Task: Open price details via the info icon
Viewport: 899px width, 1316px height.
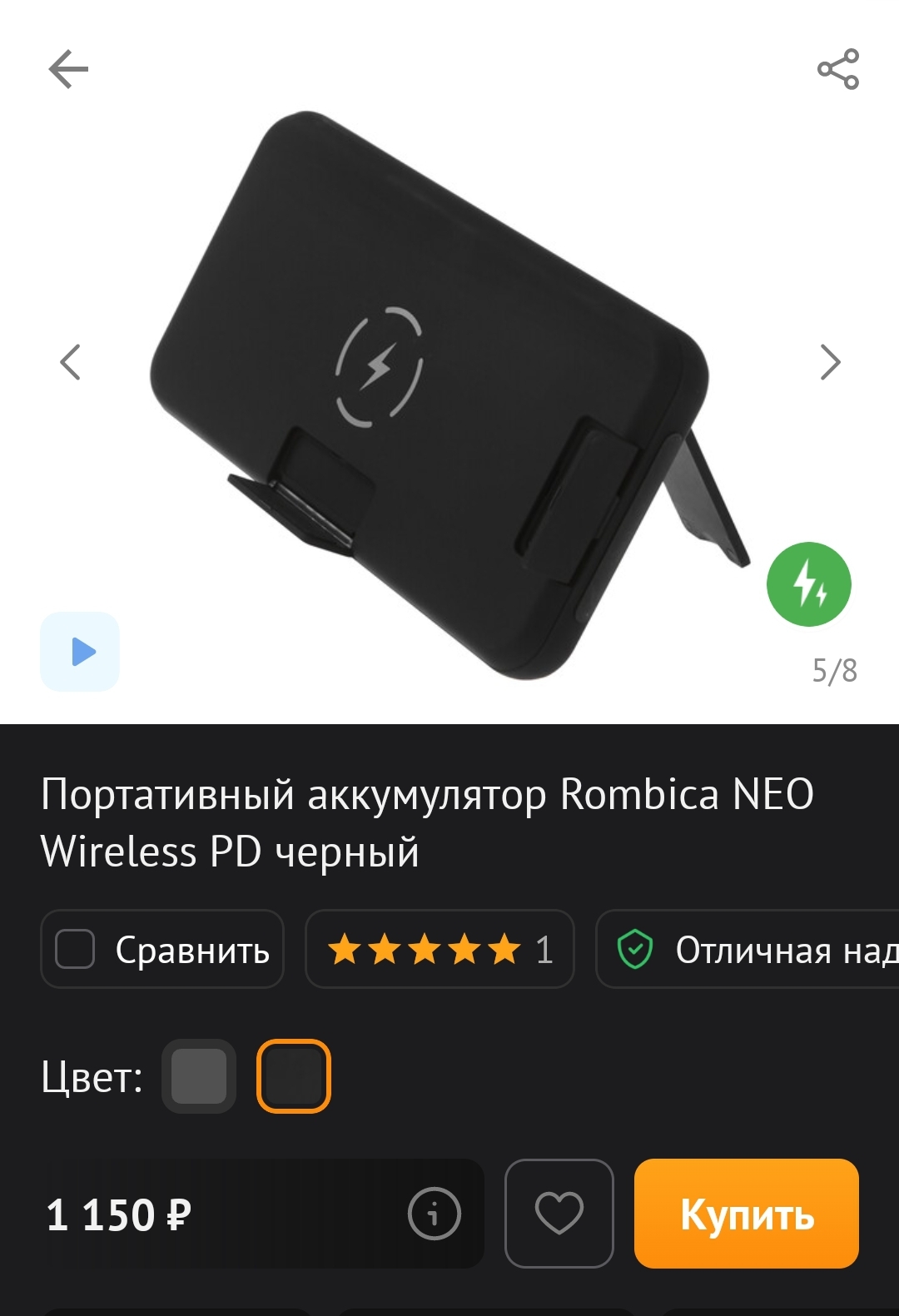Action: (x=433, y=1214)
